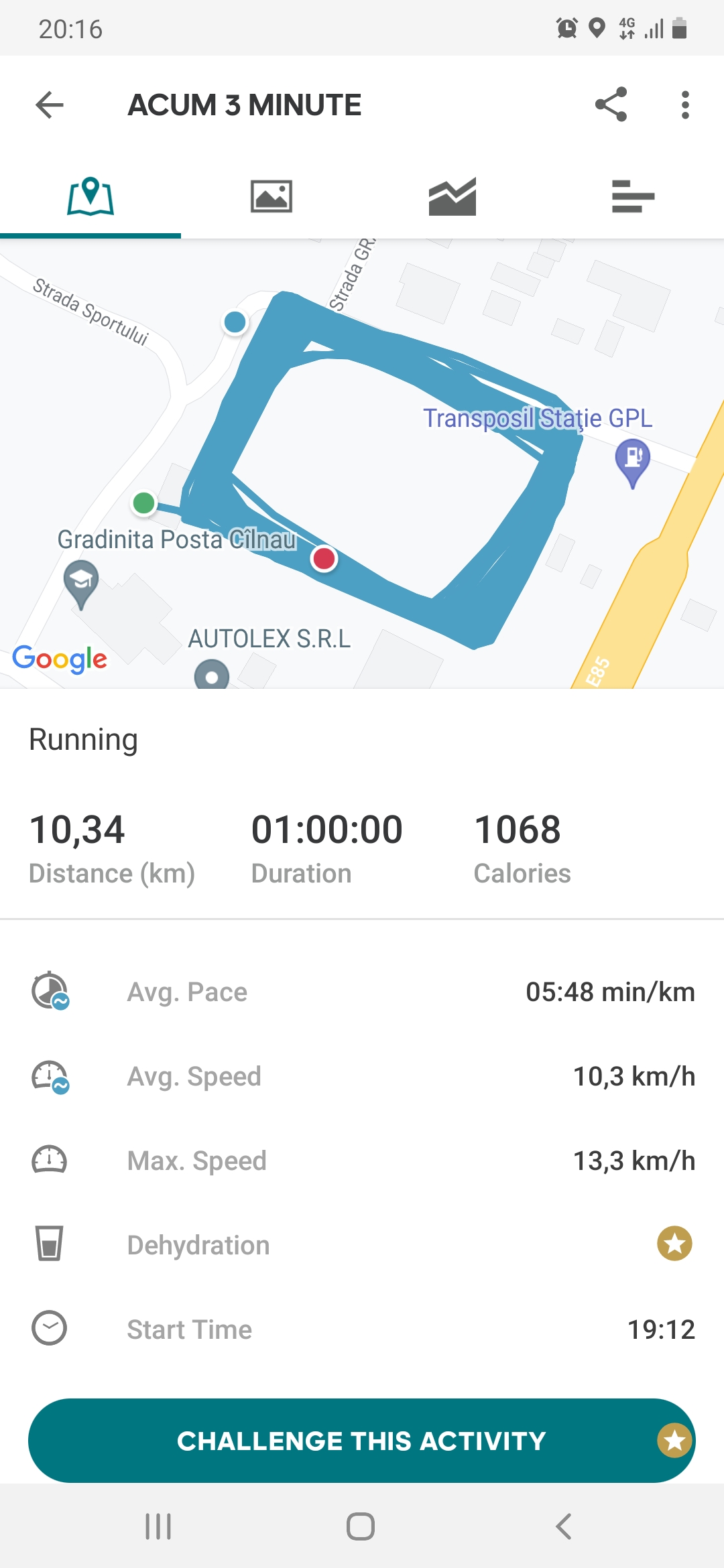Tap Challenge This Activity button
Viewport: 724px width, 1568px height.
pyautogui.click(x=361, y=1441)
